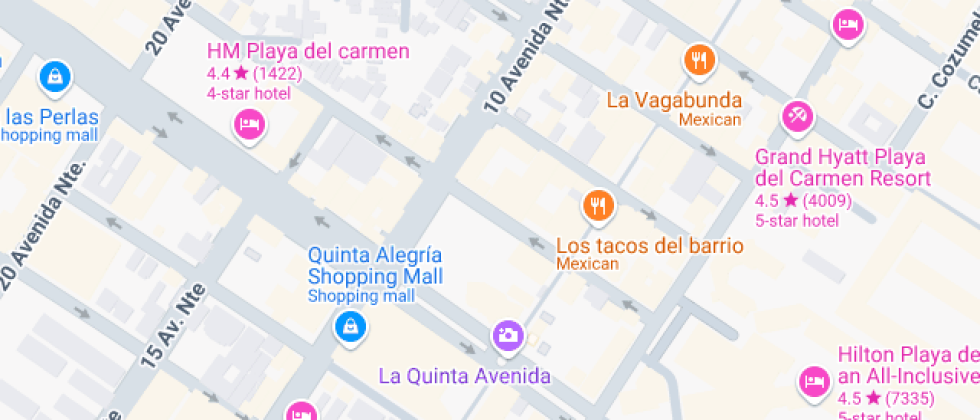
Task: Select the Hilton Playa del Carmen hotel pin
Action: coord(815,381)
